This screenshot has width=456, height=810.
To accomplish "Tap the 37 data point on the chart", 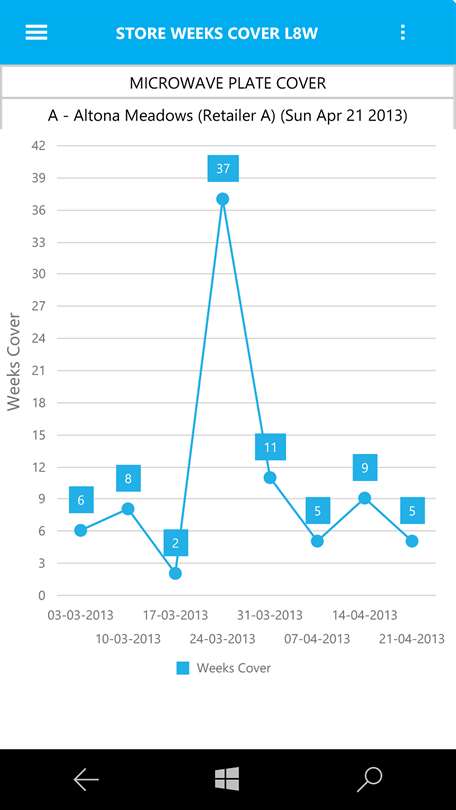I will tap(223, 199).
